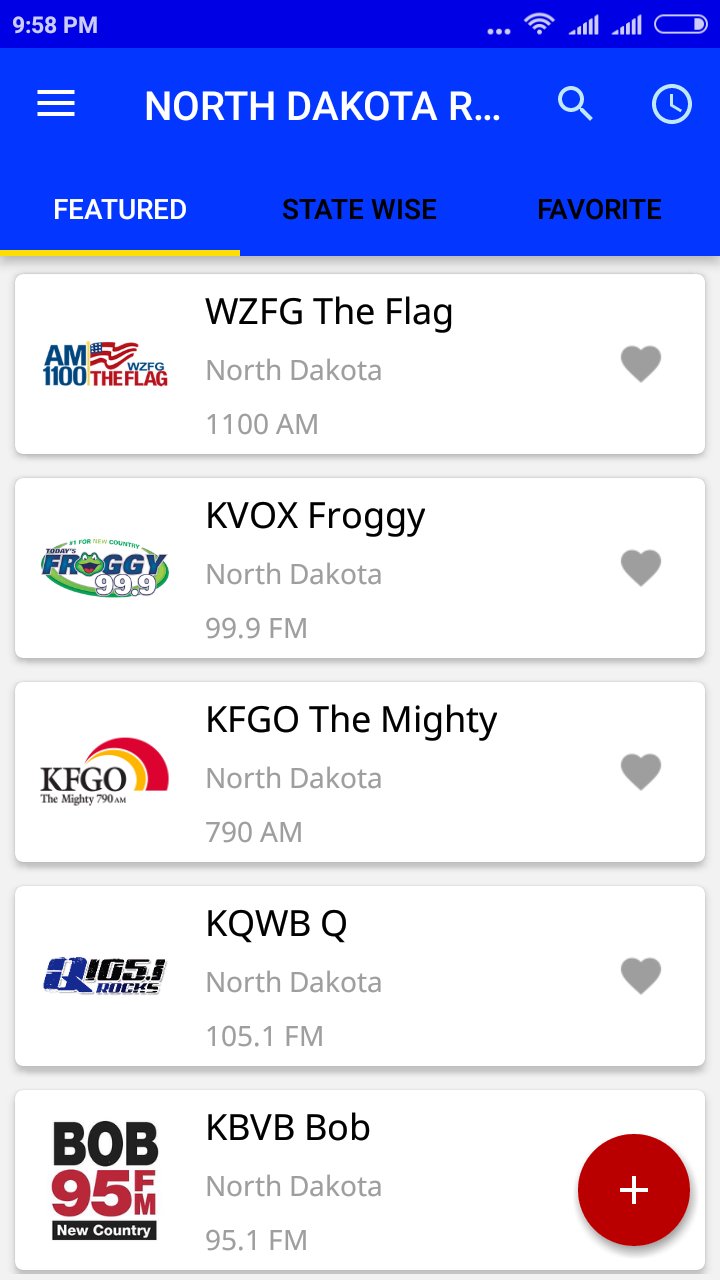Image resolution: width=720 pixels, height=1280 pixels.
Task: Click the KVOX Froggy 99.9 station logo
Action: [104, 567]
